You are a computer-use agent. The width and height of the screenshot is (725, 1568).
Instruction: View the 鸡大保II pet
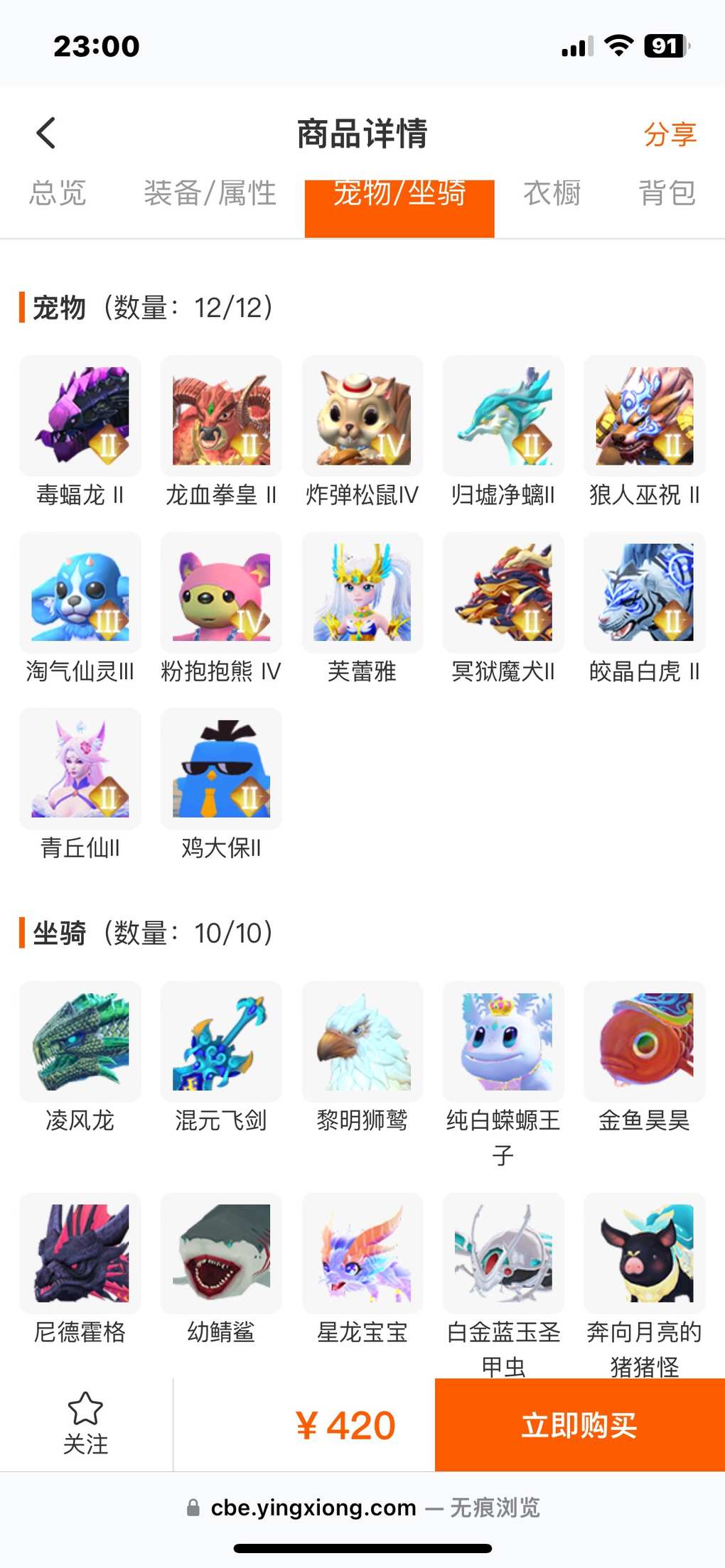[x=221, y=769]
